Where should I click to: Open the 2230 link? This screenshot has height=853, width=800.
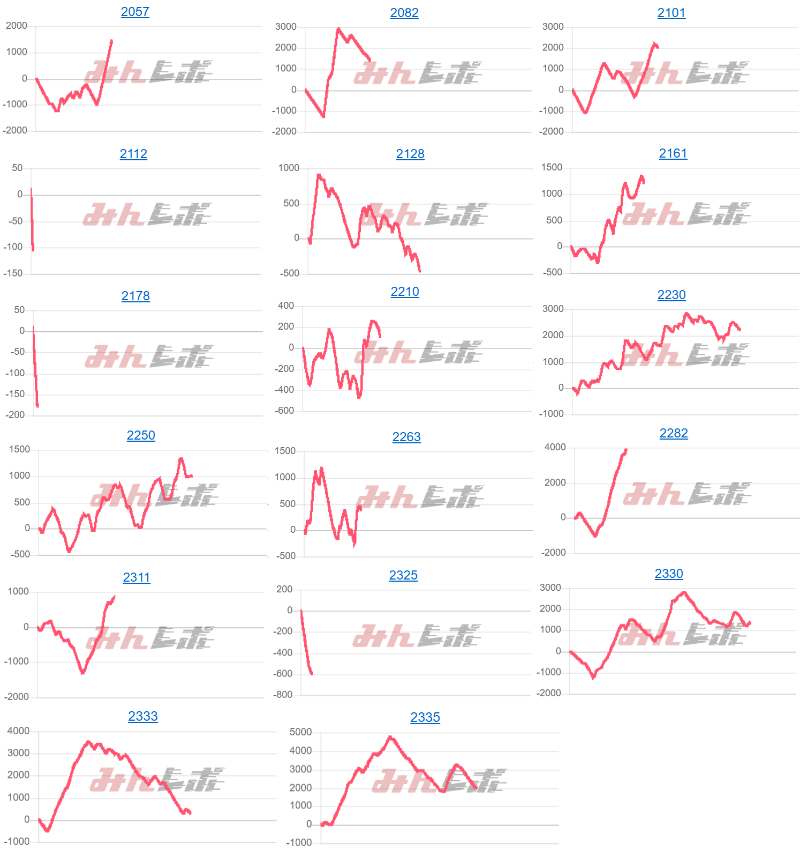tap(672, 295)
